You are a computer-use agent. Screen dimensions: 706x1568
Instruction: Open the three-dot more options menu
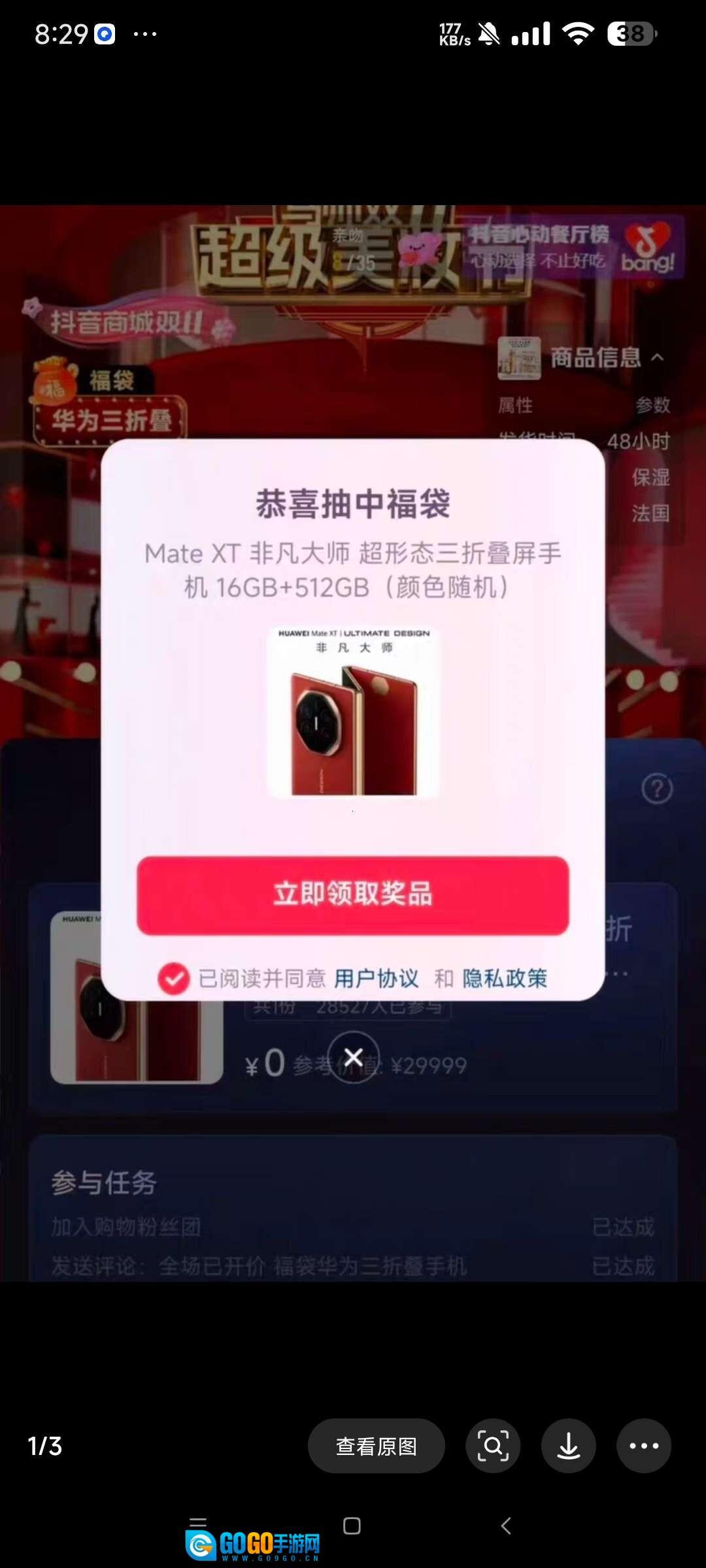tap(643, 1446)
